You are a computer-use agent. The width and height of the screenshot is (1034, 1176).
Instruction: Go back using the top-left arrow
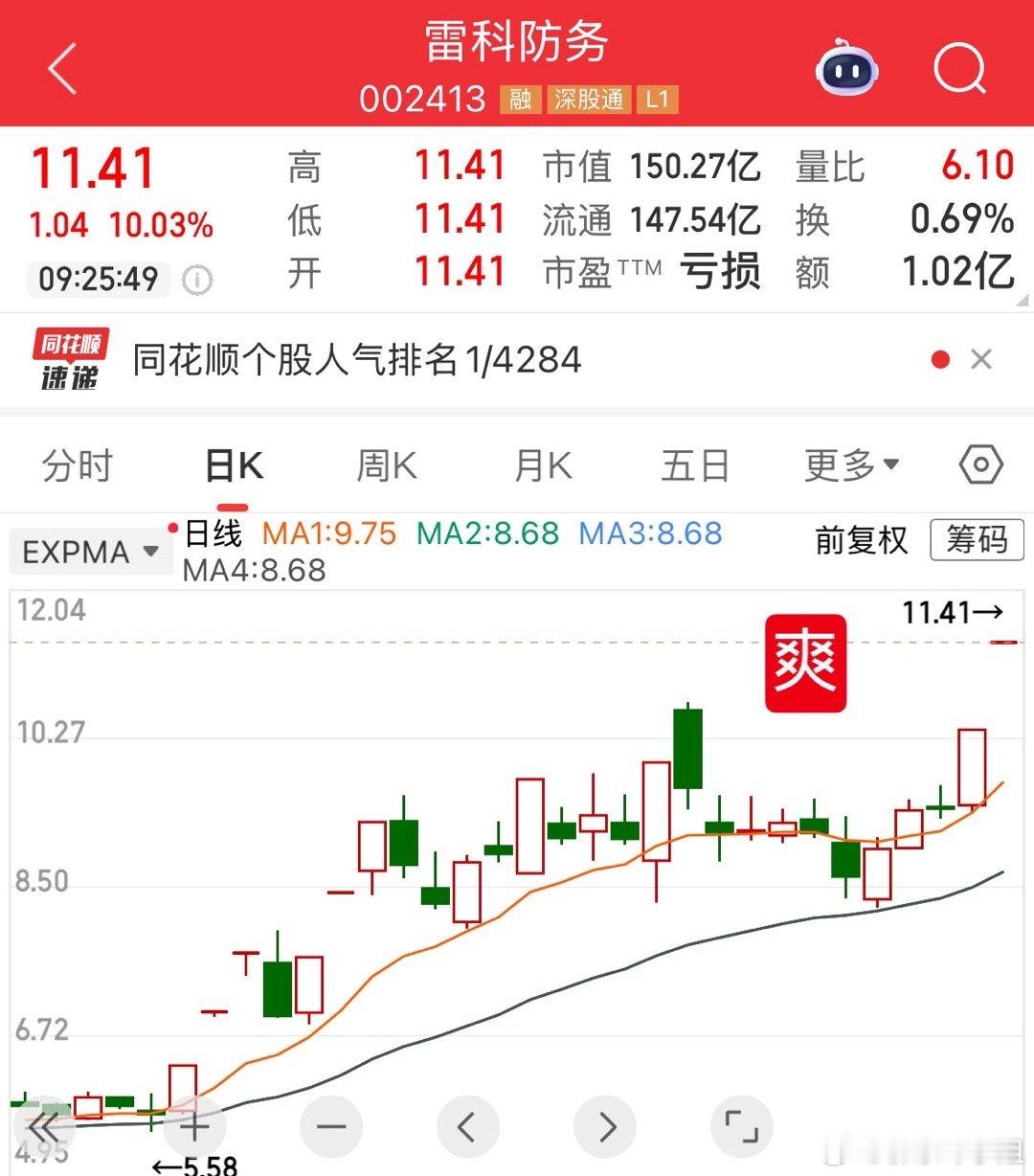coord(62,70)
